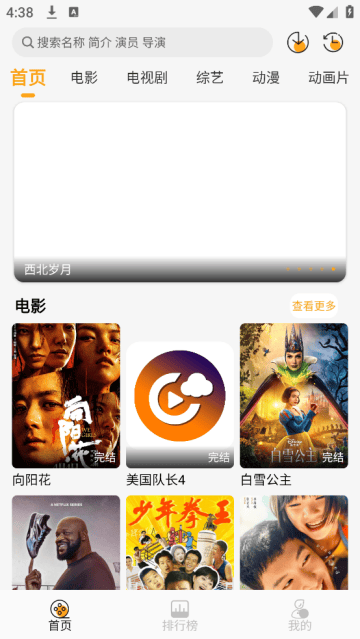360x639 pixels.
Task: Open the 西北岁月 banner
Action: 180,192
